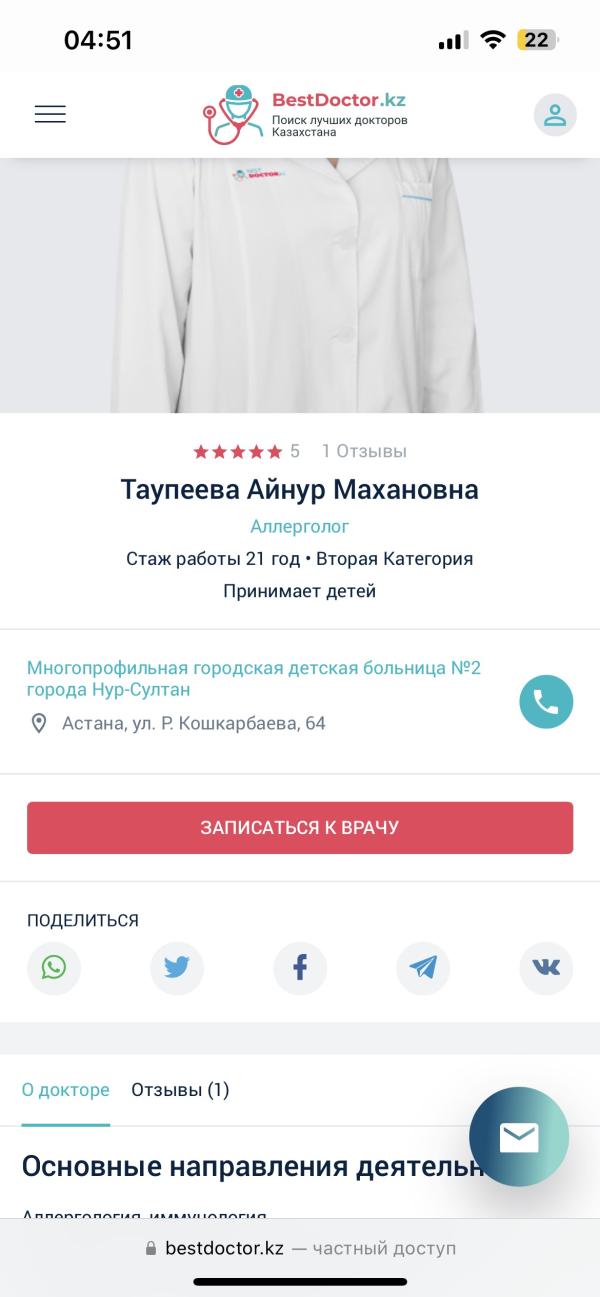The height and width of the screenshot is (1297, 600).
Task: Open the hamburger menu
Action: (x=50, y=114)
